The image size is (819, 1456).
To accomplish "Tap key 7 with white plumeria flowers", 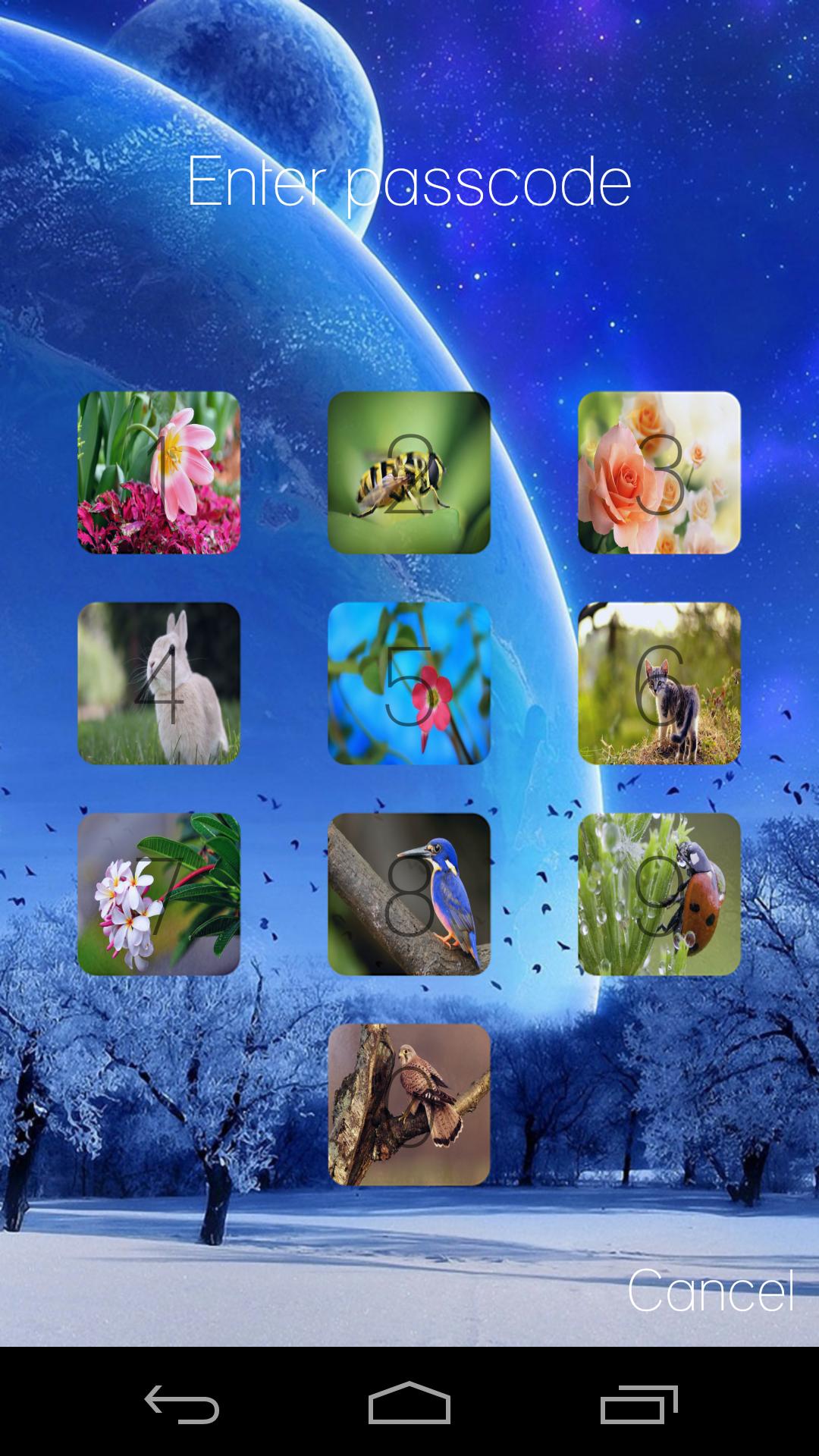I will (158, 894).
